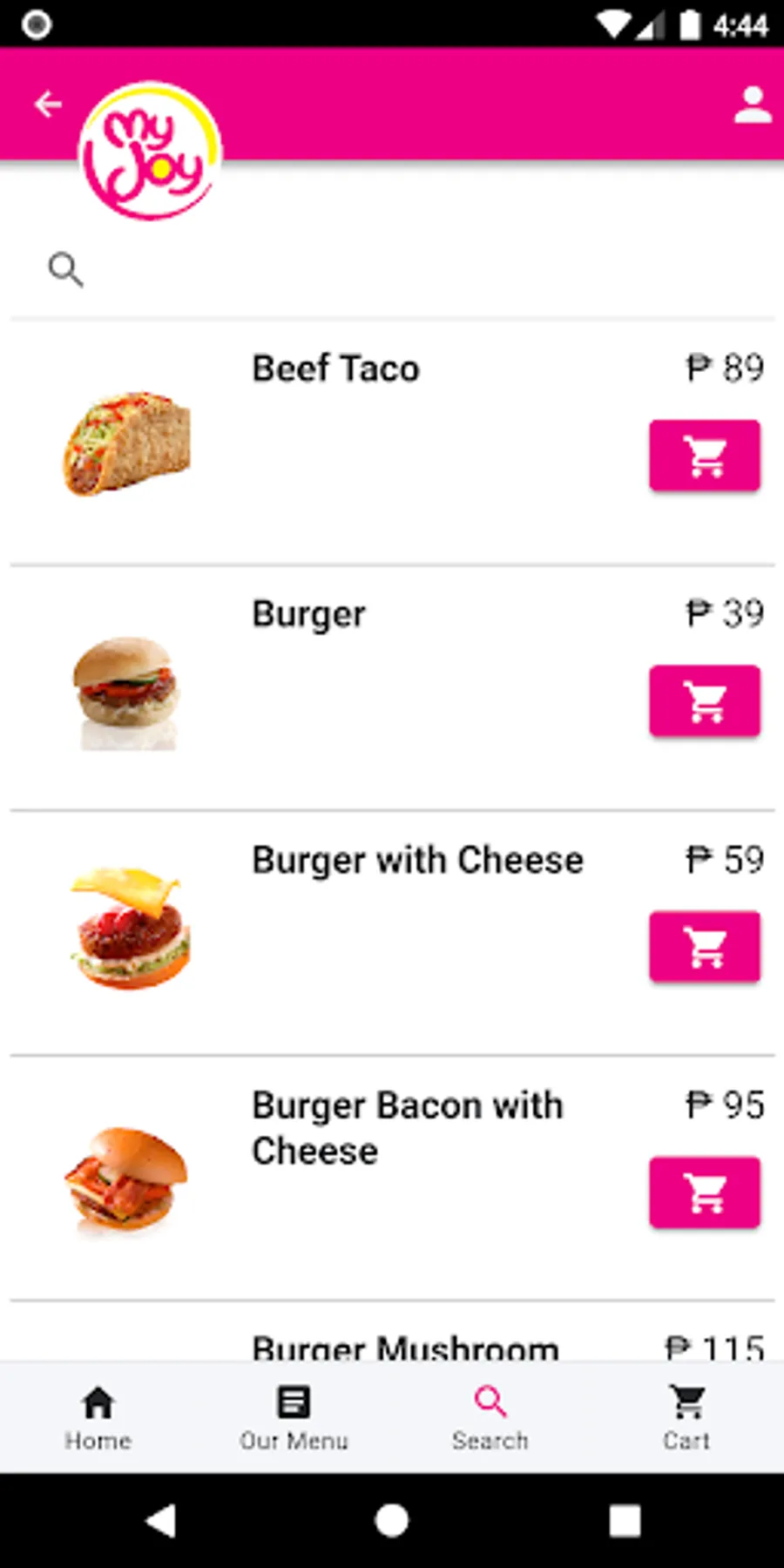View Burger Bacon with Cheese details
784x1568 pixels.
pyautogui.click(x=407, y=1127)
